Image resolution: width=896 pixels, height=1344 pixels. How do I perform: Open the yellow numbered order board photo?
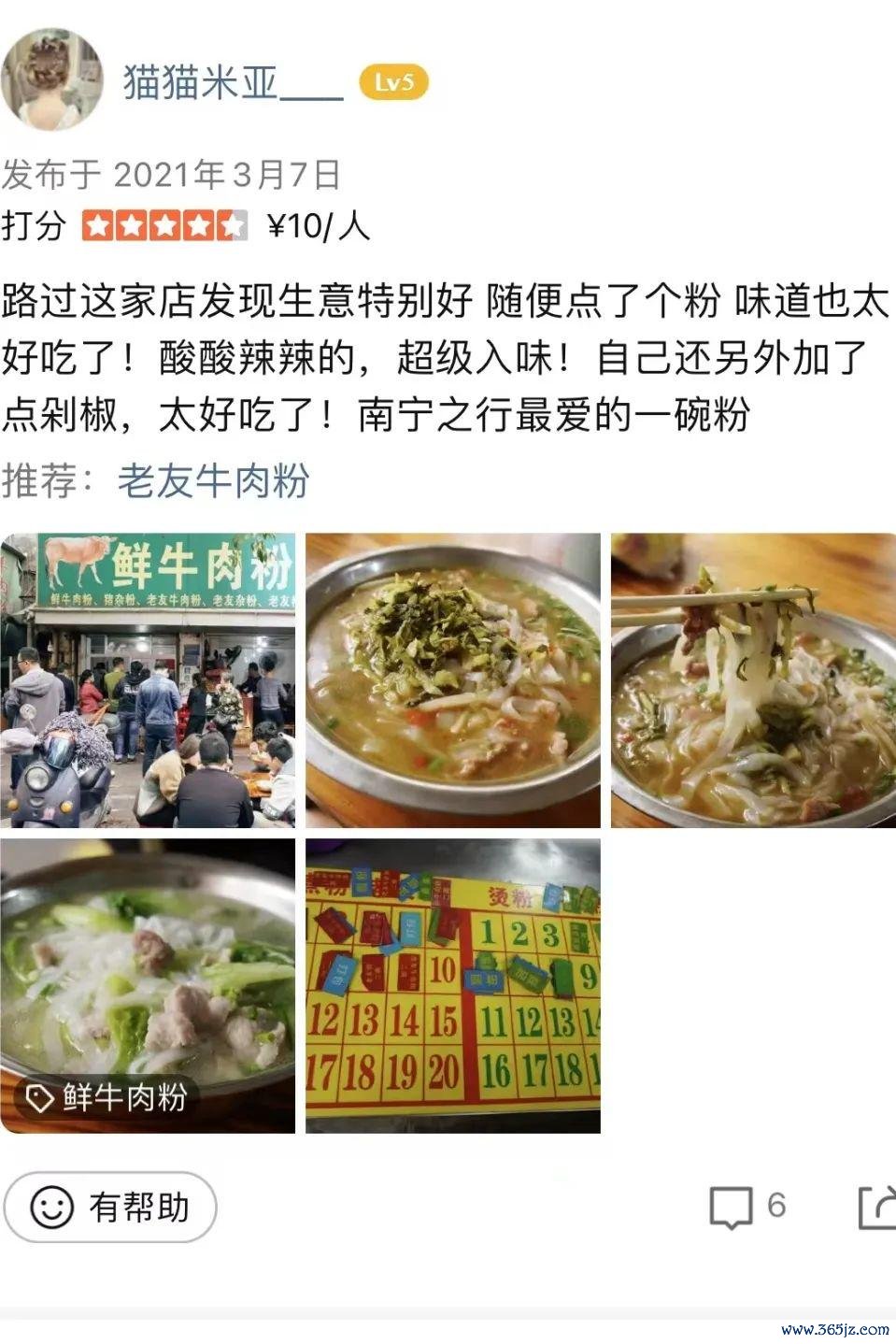tap(453, 986)
